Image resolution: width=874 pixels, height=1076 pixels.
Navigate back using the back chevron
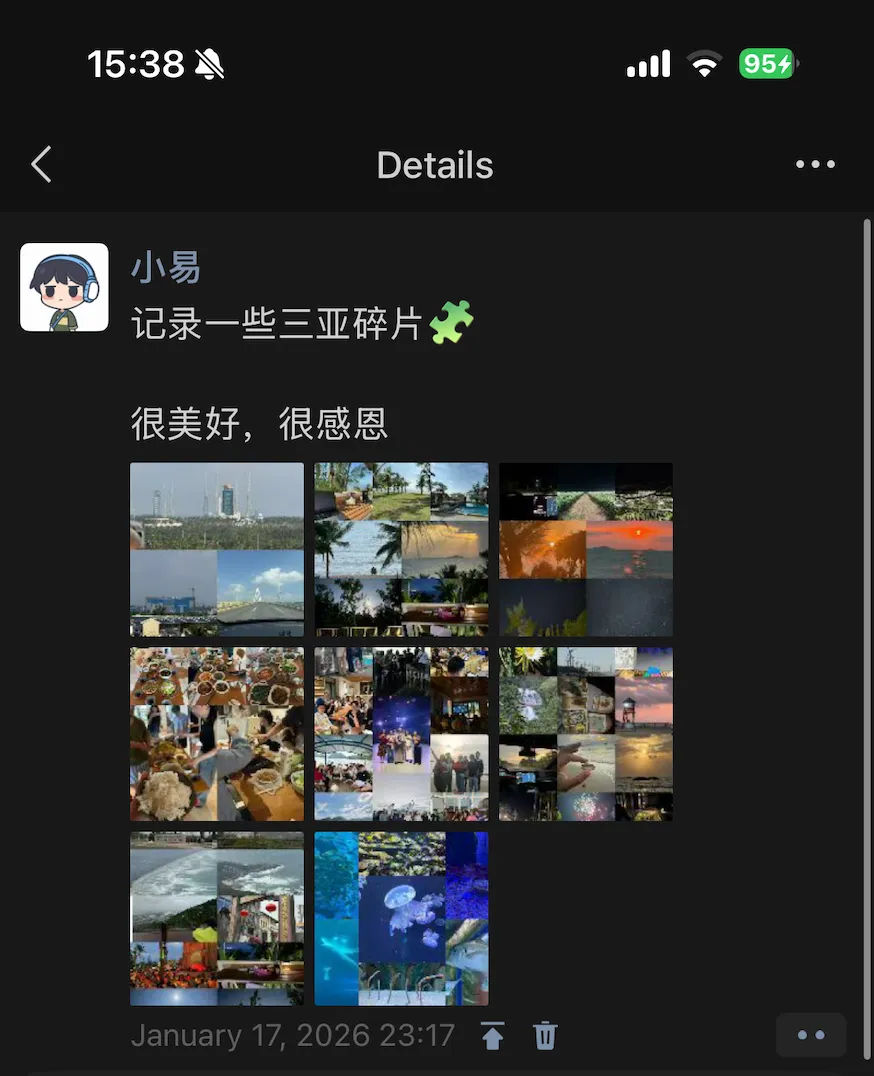(42, 164)
